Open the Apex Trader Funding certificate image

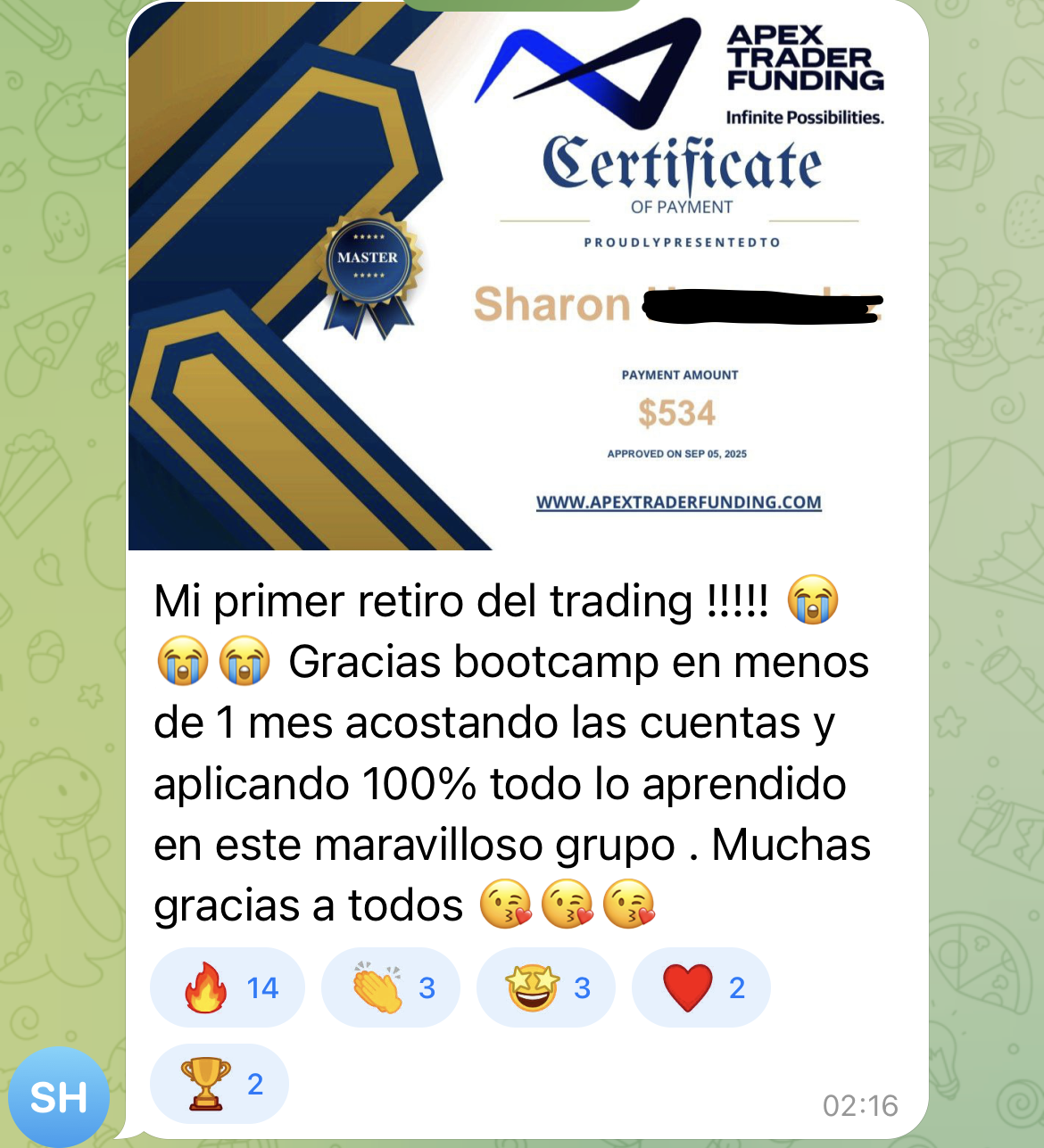(528, 277)
